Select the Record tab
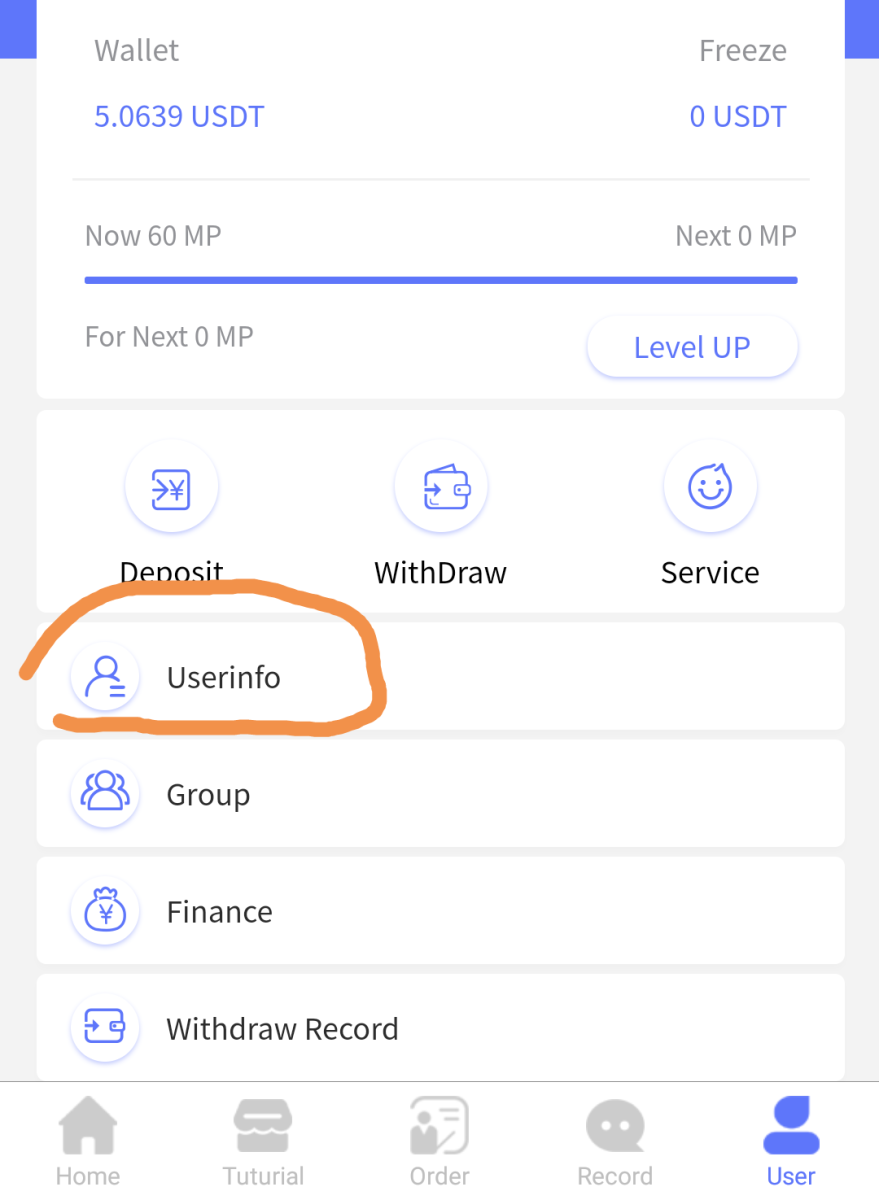Image resolution: width=879 pixels, height=1200 pixels. (615, 1142)
